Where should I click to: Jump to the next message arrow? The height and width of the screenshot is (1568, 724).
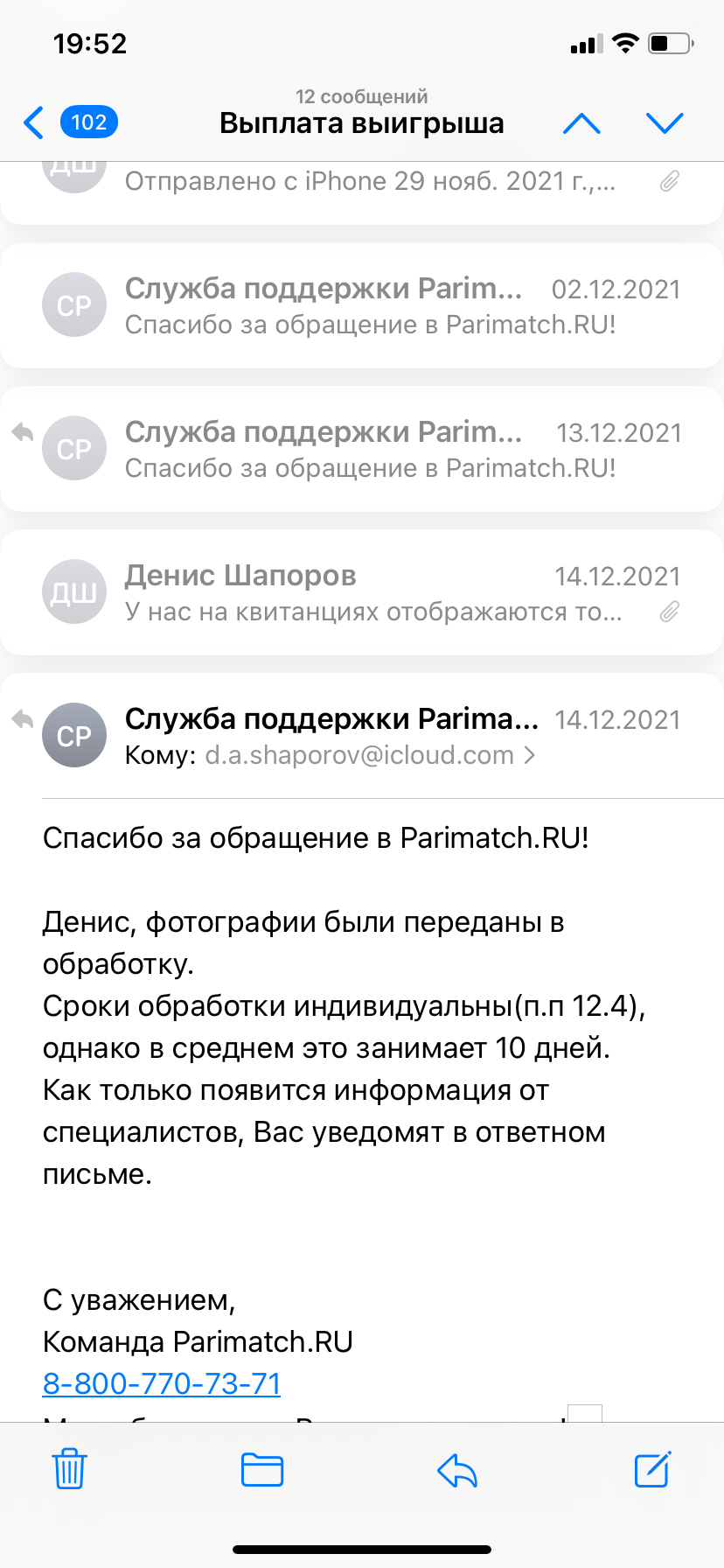pos(665,123)
